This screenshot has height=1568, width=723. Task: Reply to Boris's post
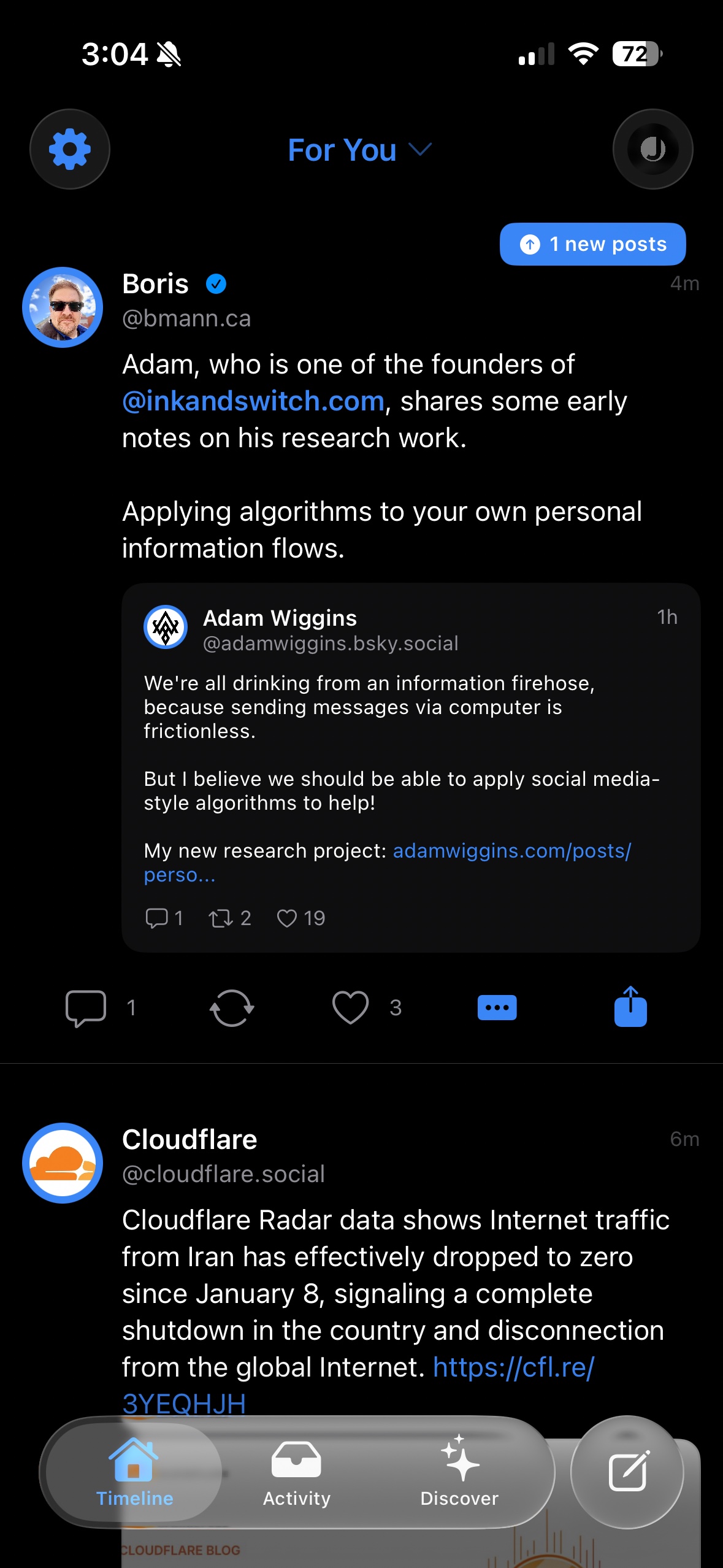click(x=86, y=1008)
